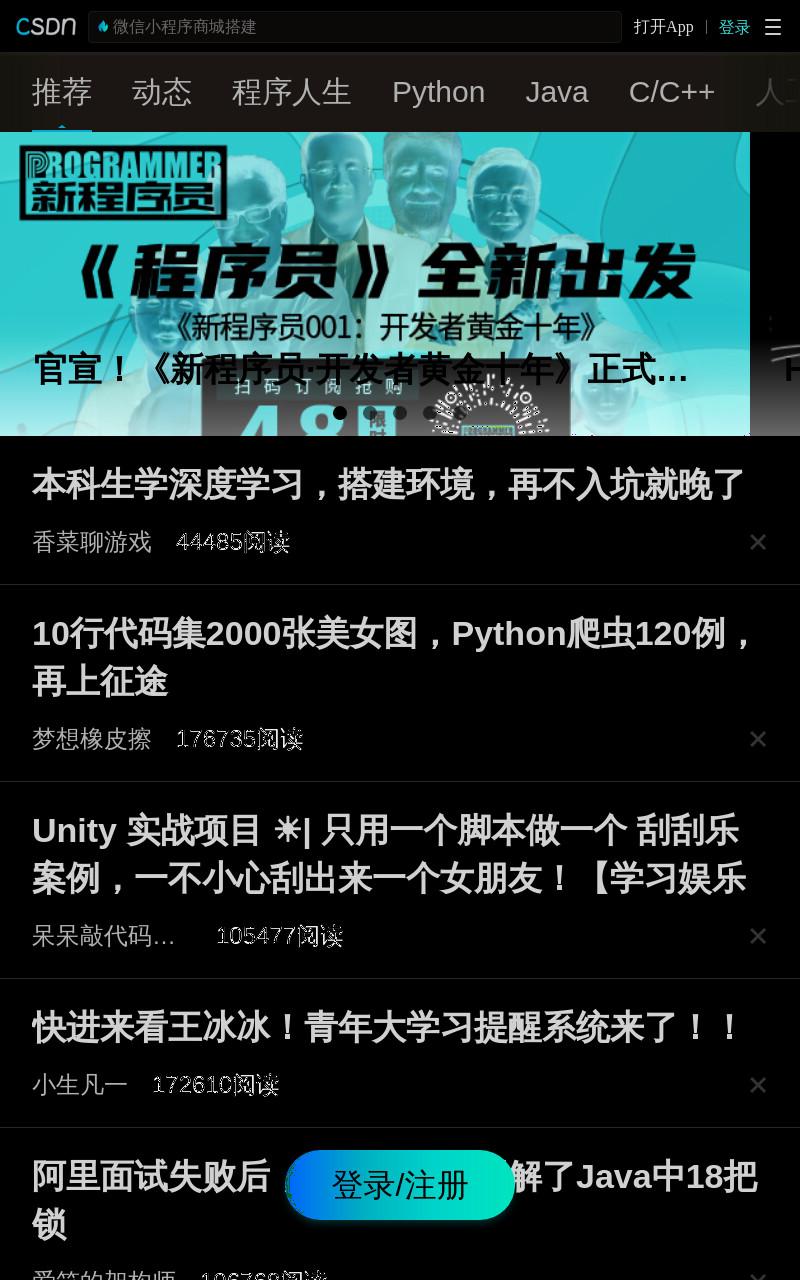Switch to the 程序人生 tab
This screenshot has height=1280, width=800.
pos(292,92)
